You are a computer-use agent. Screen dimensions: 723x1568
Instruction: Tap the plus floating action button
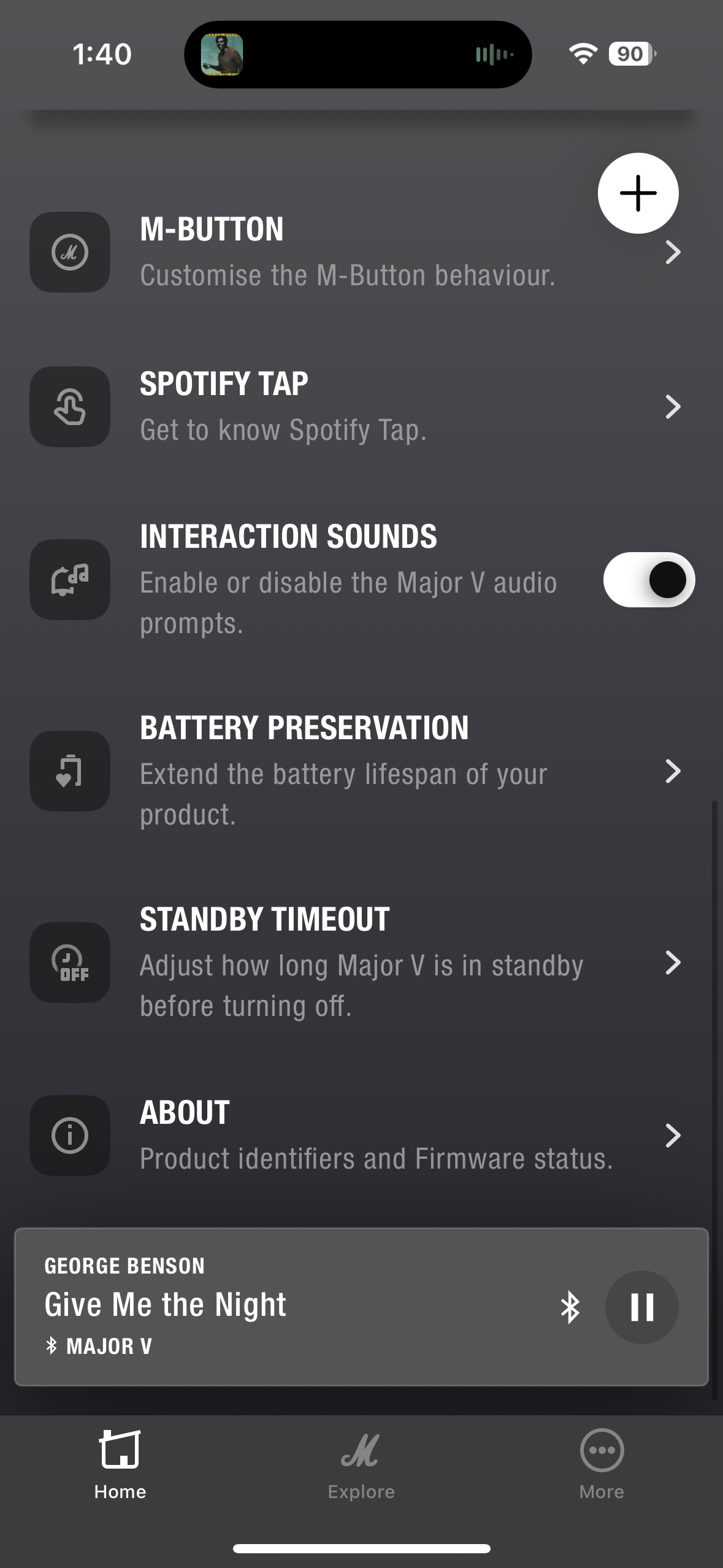(638, 193)
